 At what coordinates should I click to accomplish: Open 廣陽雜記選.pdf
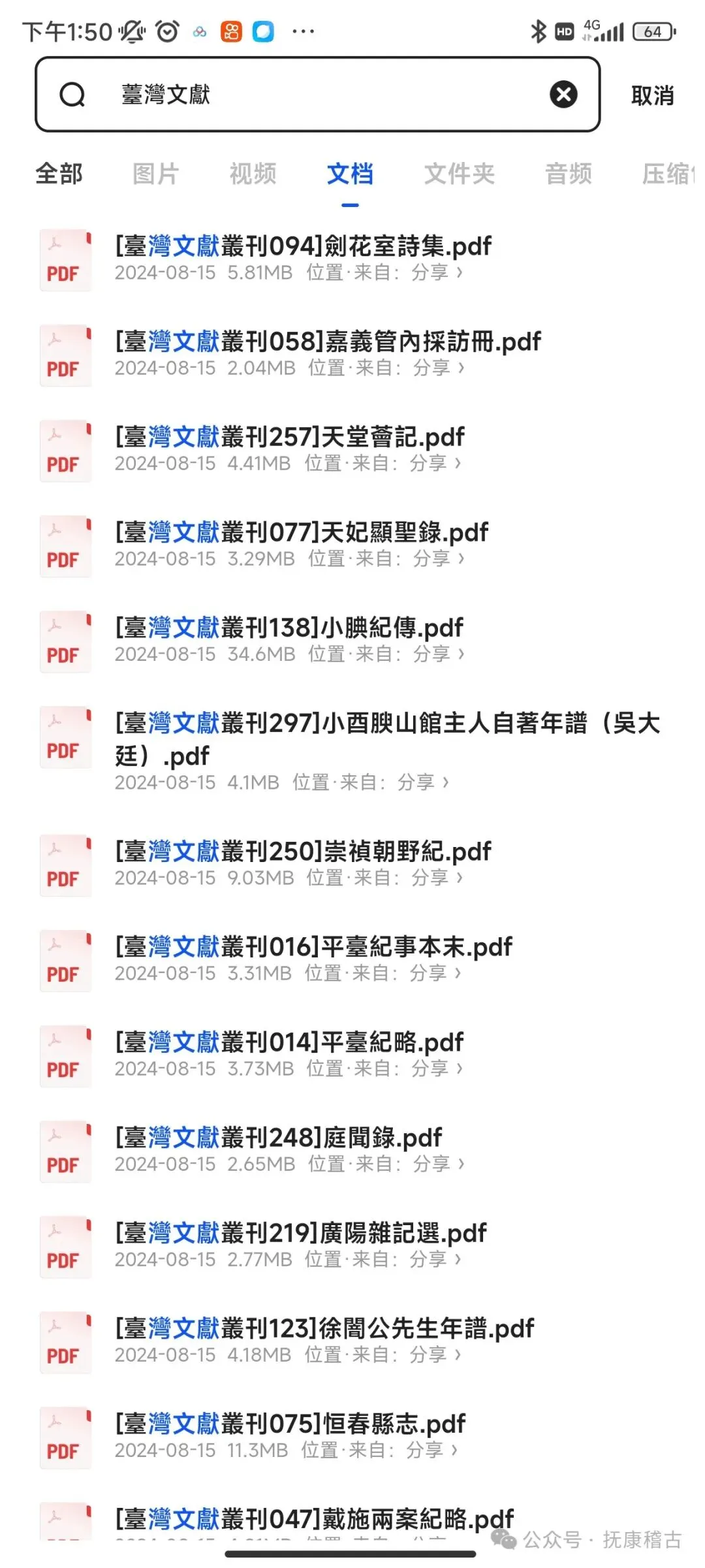(x=352, y=1246)
